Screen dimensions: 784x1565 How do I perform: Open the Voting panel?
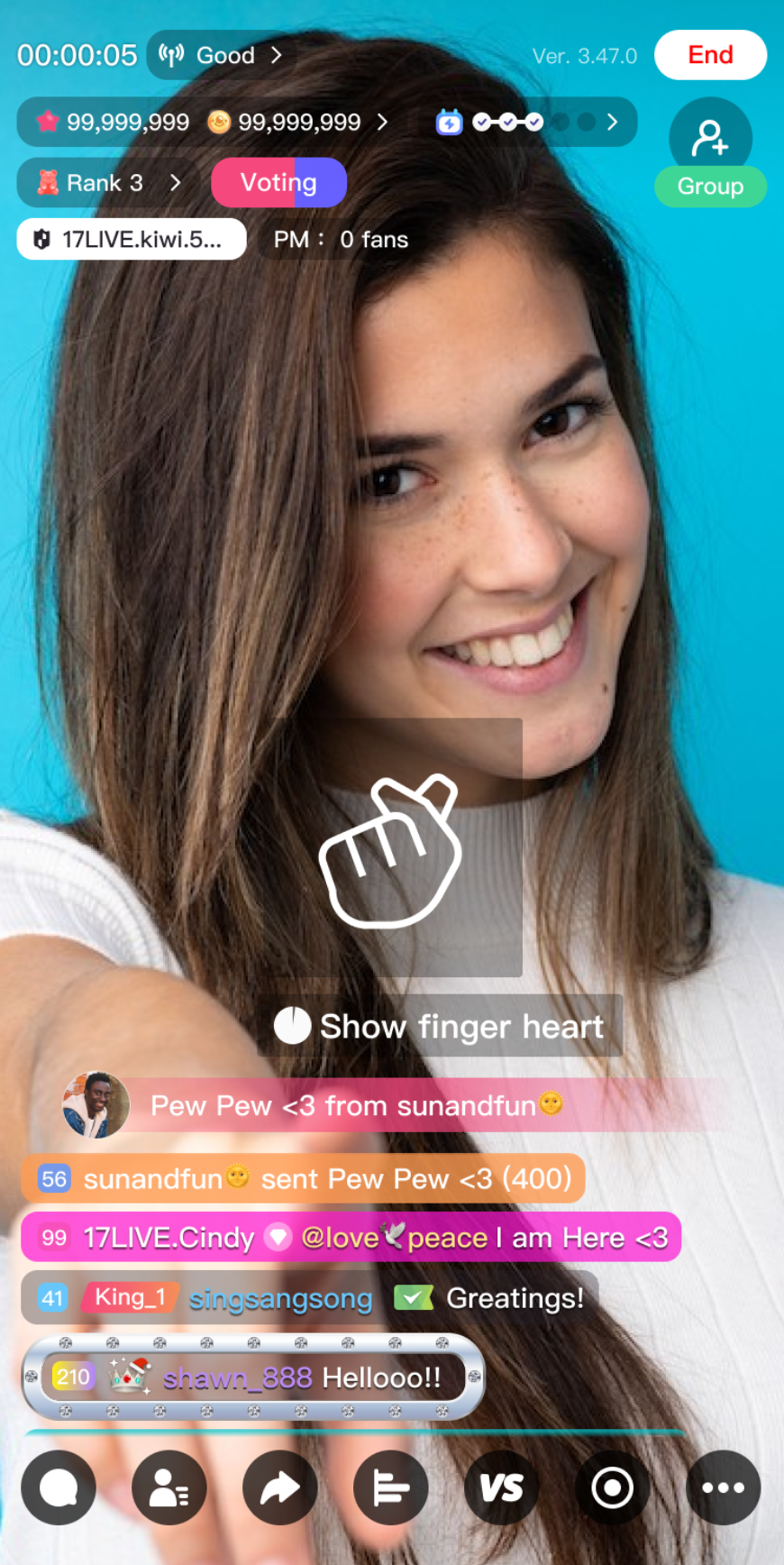click(278, 183)
